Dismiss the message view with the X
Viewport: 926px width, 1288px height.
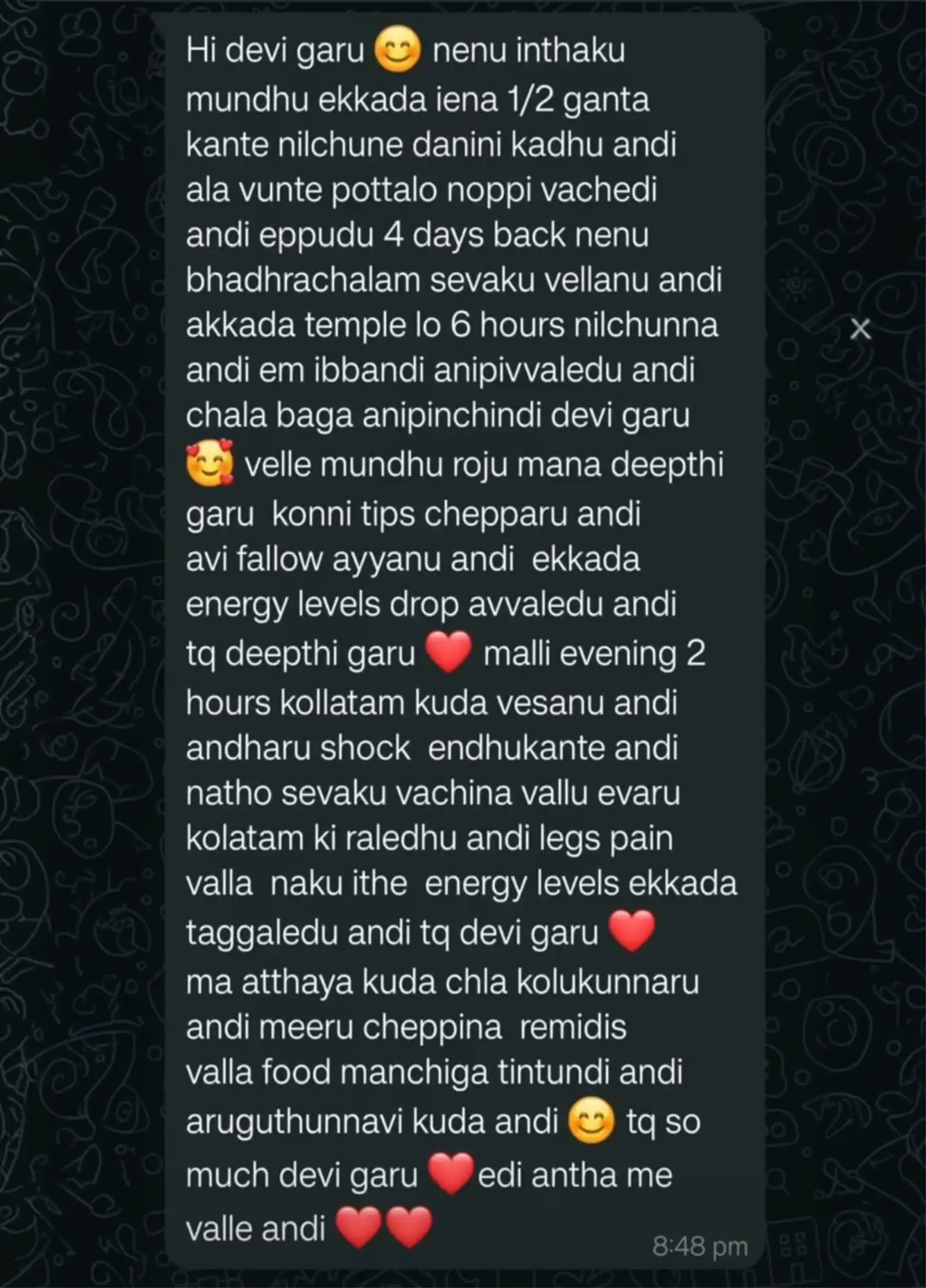pos(860,329)
